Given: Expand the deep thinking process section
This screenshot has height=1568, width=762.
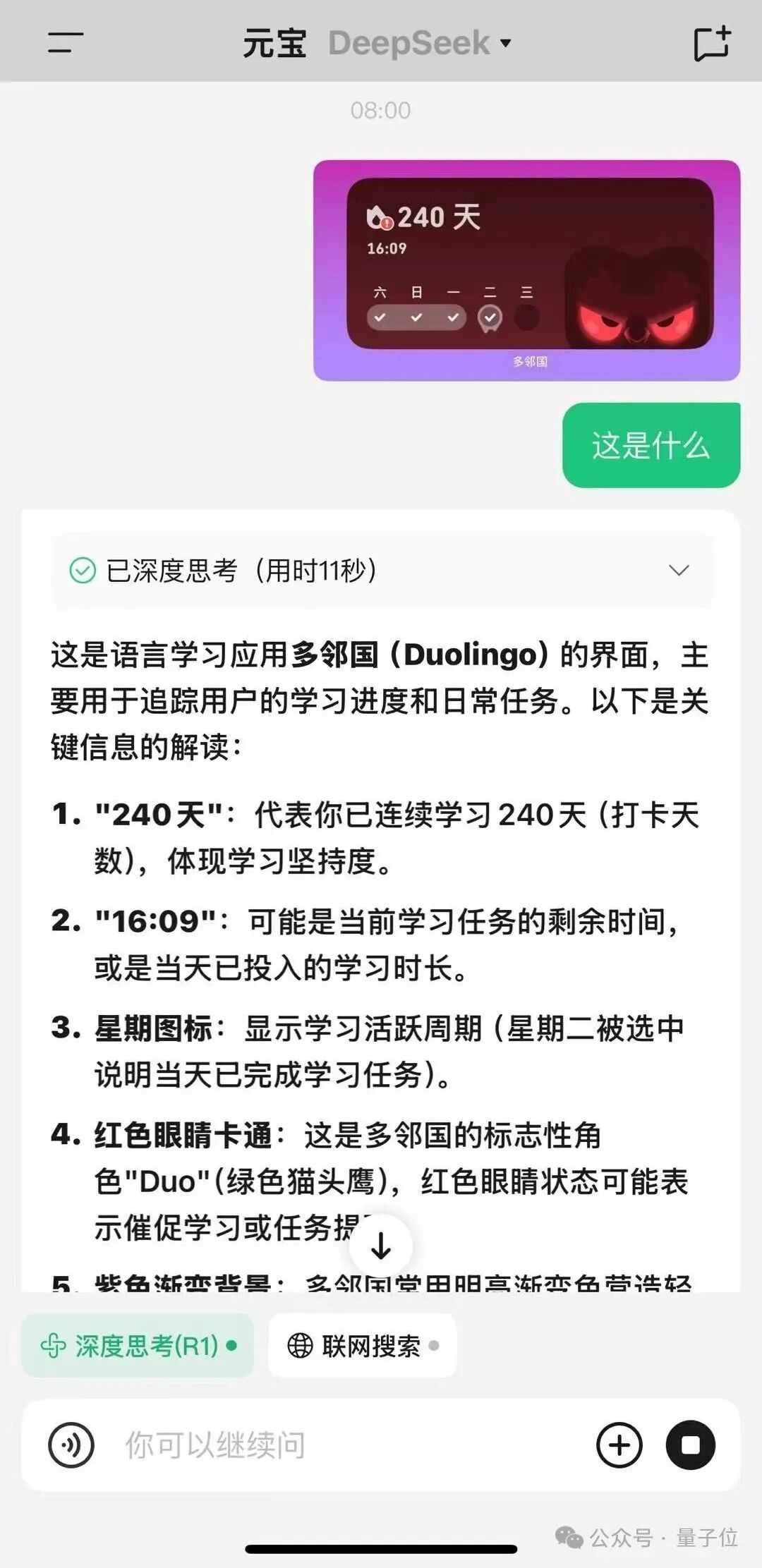Looking at the screenshot, I should [x=382, y=570].
